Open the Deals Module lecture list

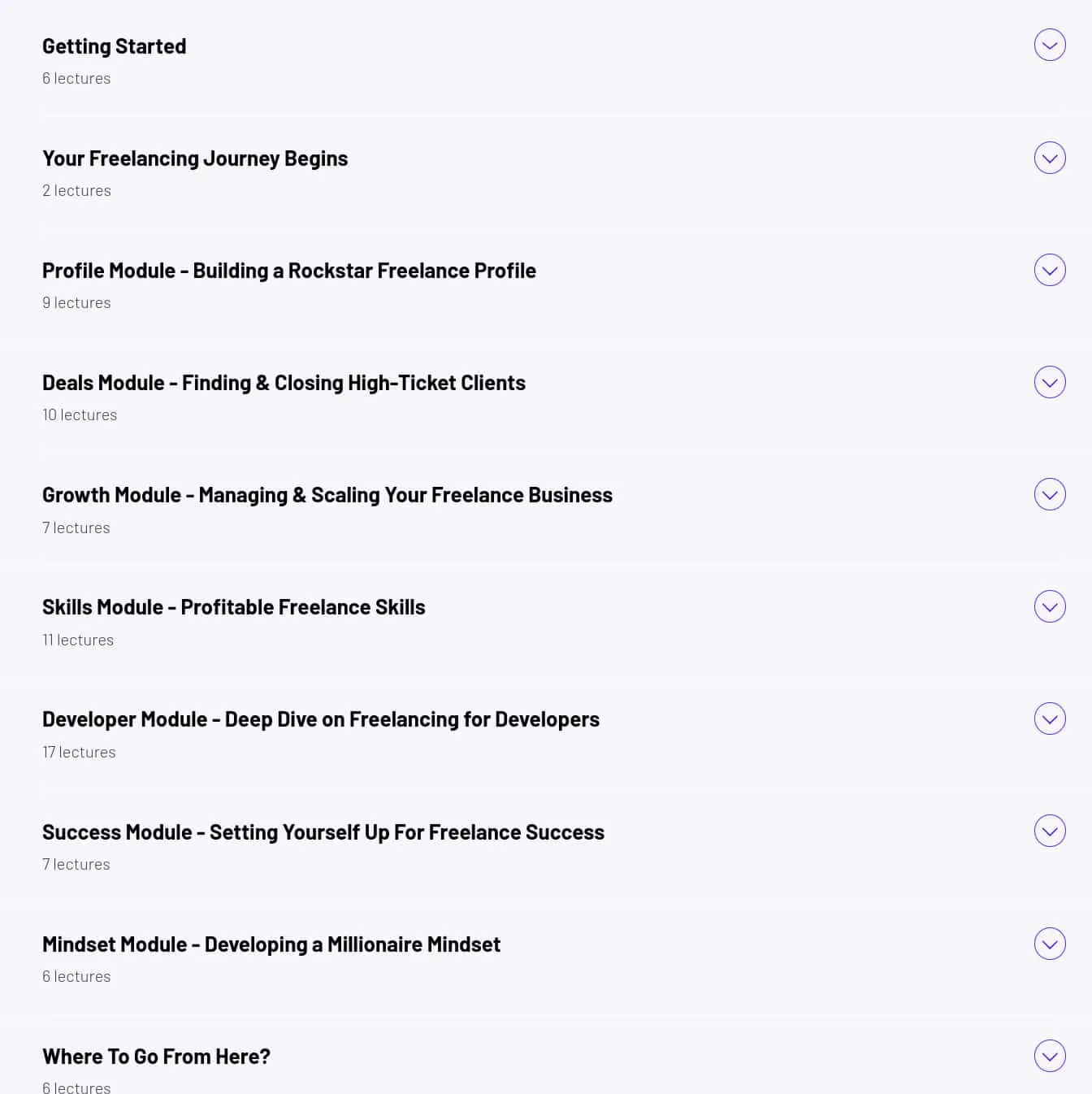1050,382
